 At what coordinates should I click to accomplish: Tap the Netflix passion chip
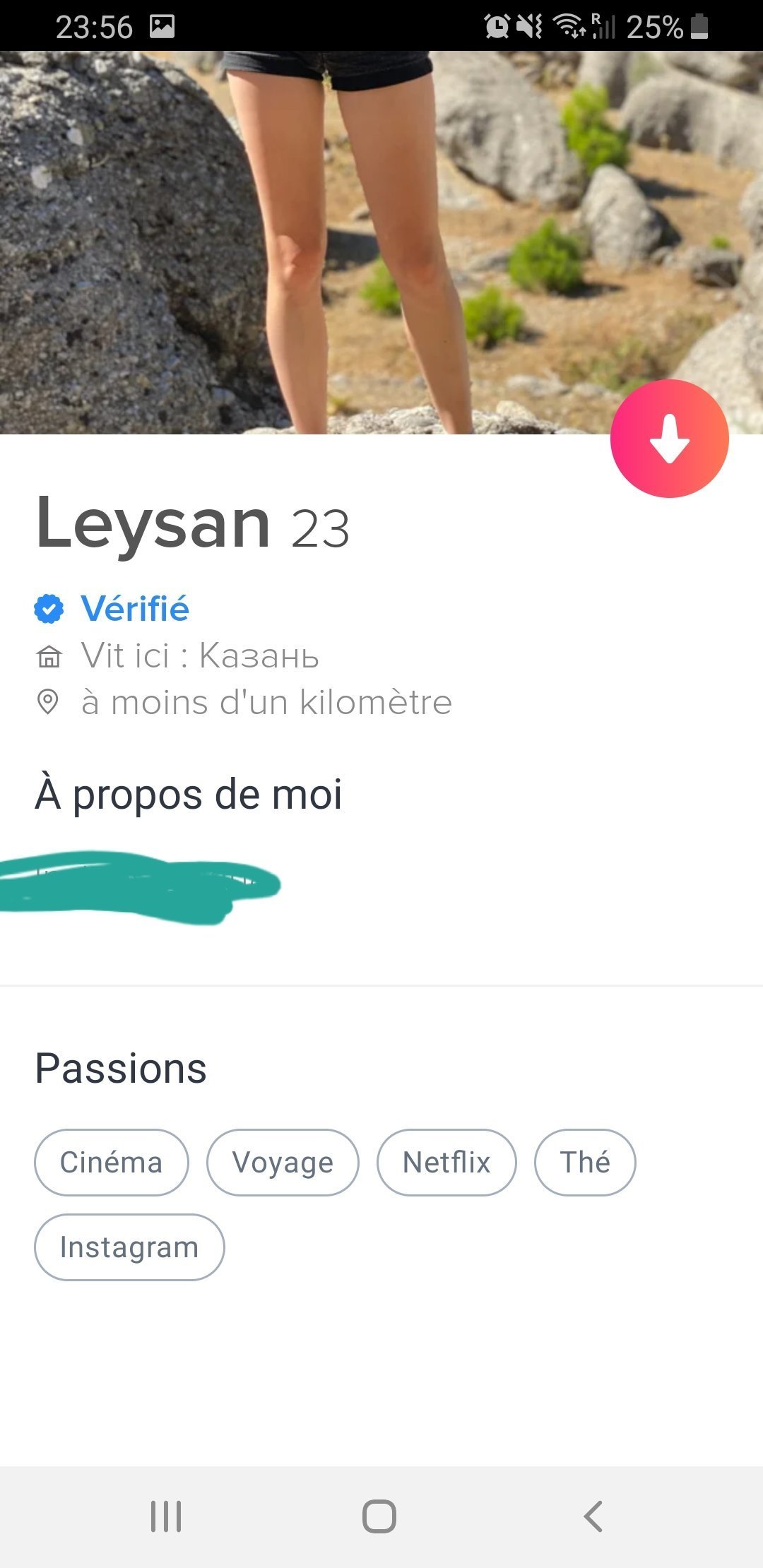446,1163
